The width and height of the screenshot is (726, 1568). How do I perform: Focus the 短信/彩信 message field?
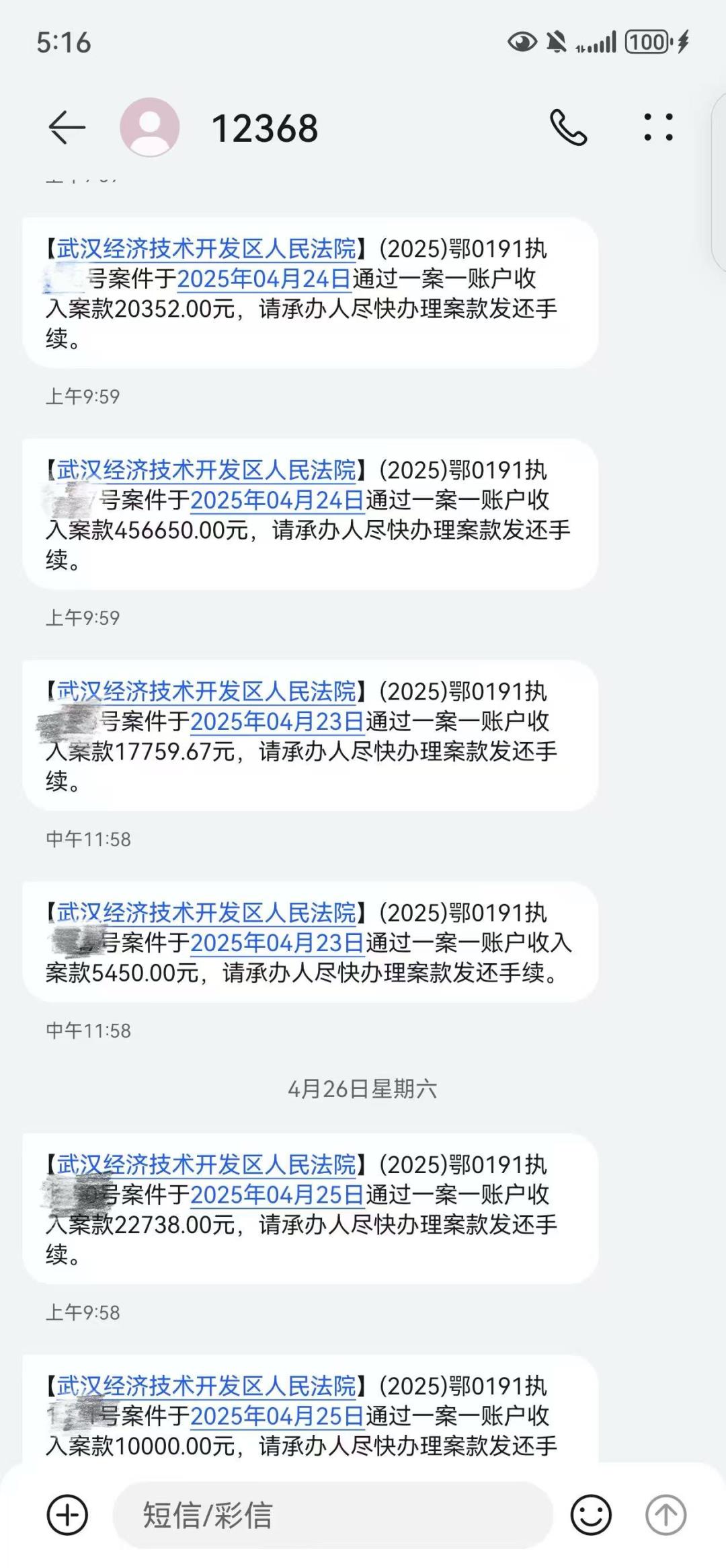coord(333,1515)
